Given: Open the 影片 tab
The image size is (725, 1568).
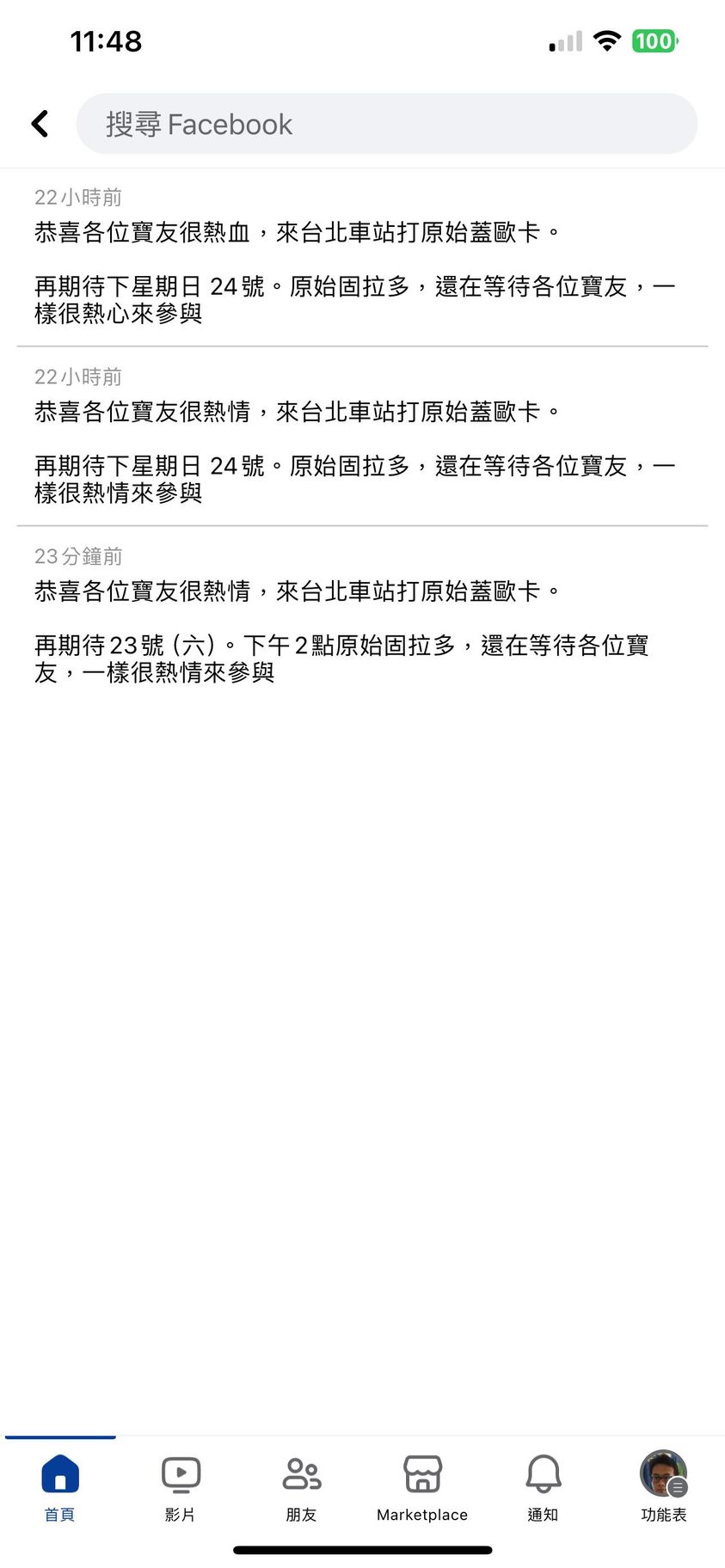Looking at the screenshot, I should point(181,1486).
